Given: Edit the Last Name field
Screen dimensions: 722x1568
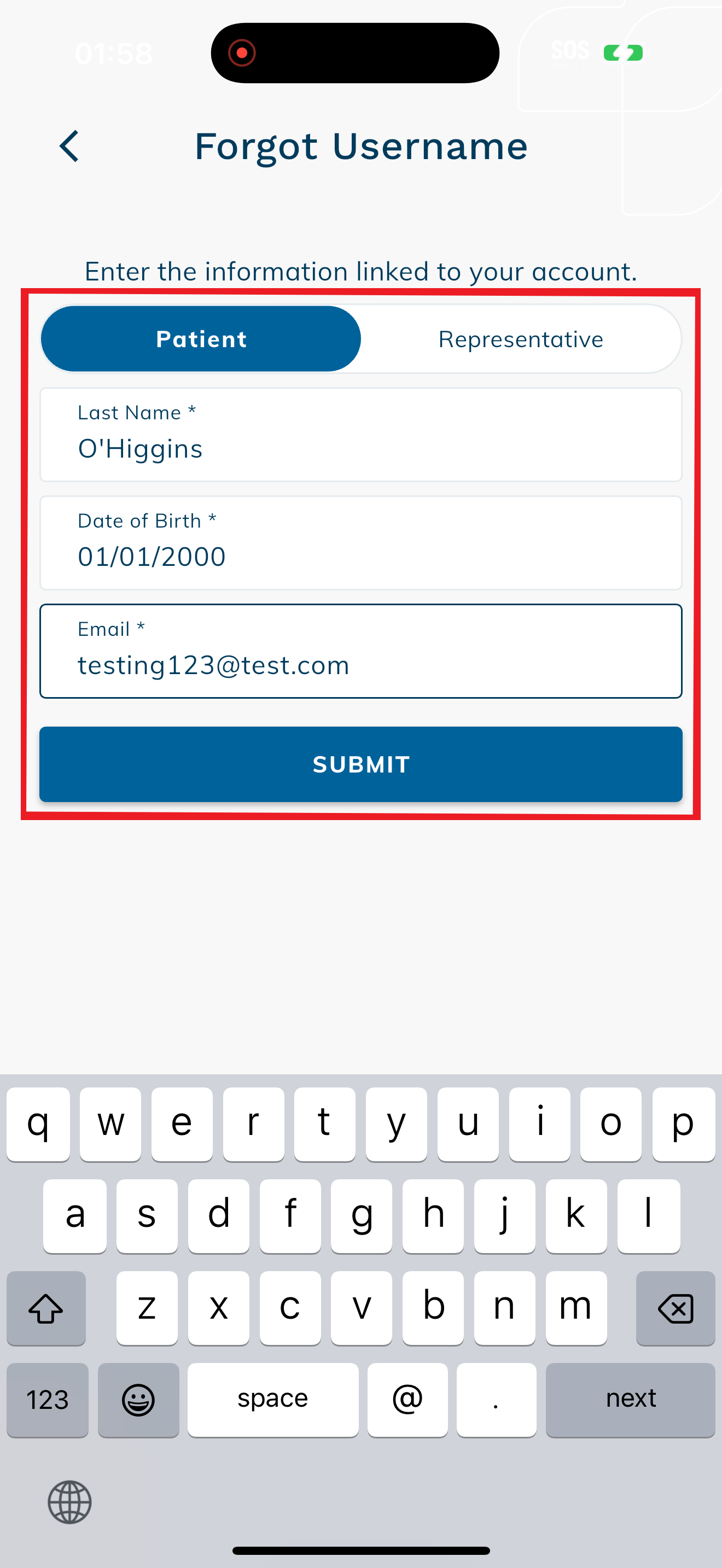Looking at the screenshot, I should (x=360, y=435).
